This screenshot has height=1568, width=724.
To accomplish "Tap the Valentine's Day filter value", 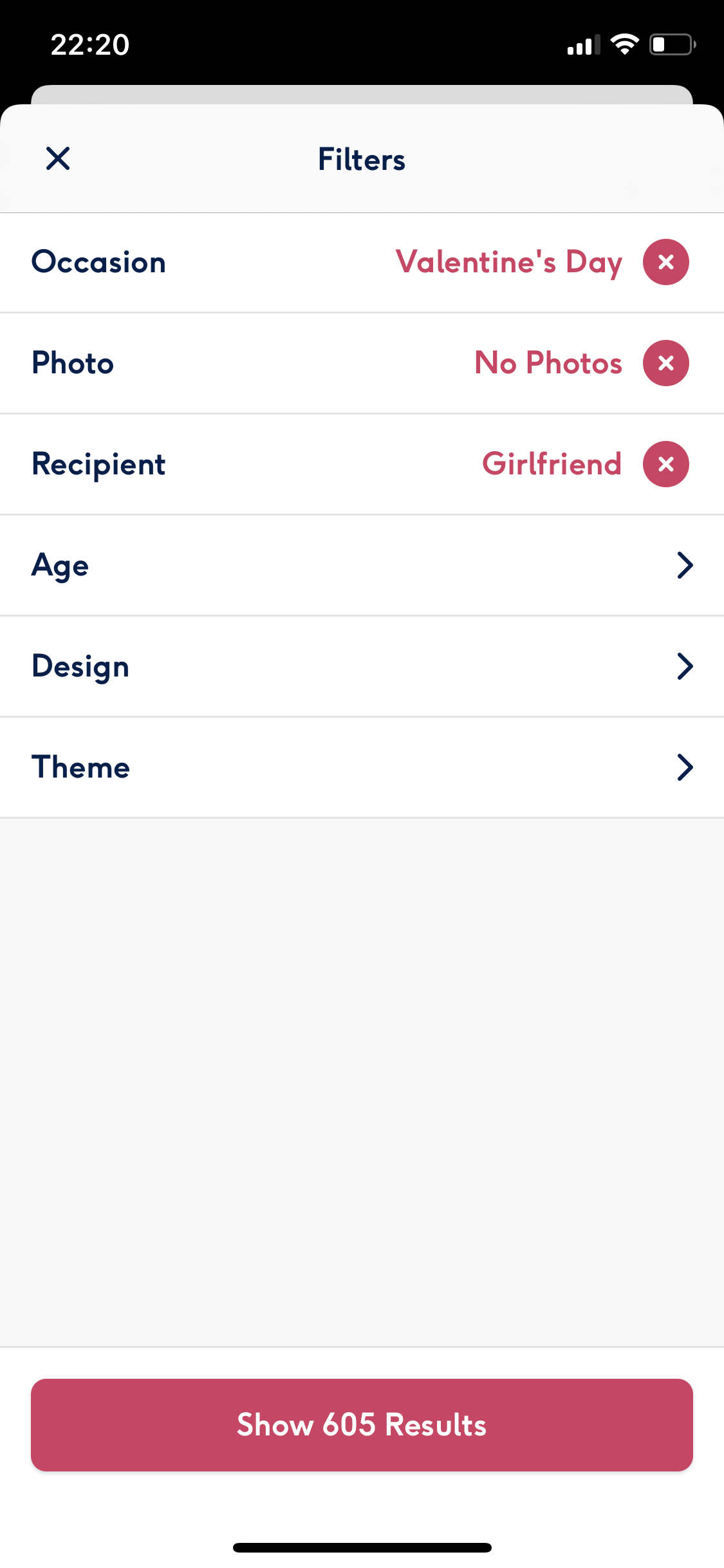I will [508, 261].
